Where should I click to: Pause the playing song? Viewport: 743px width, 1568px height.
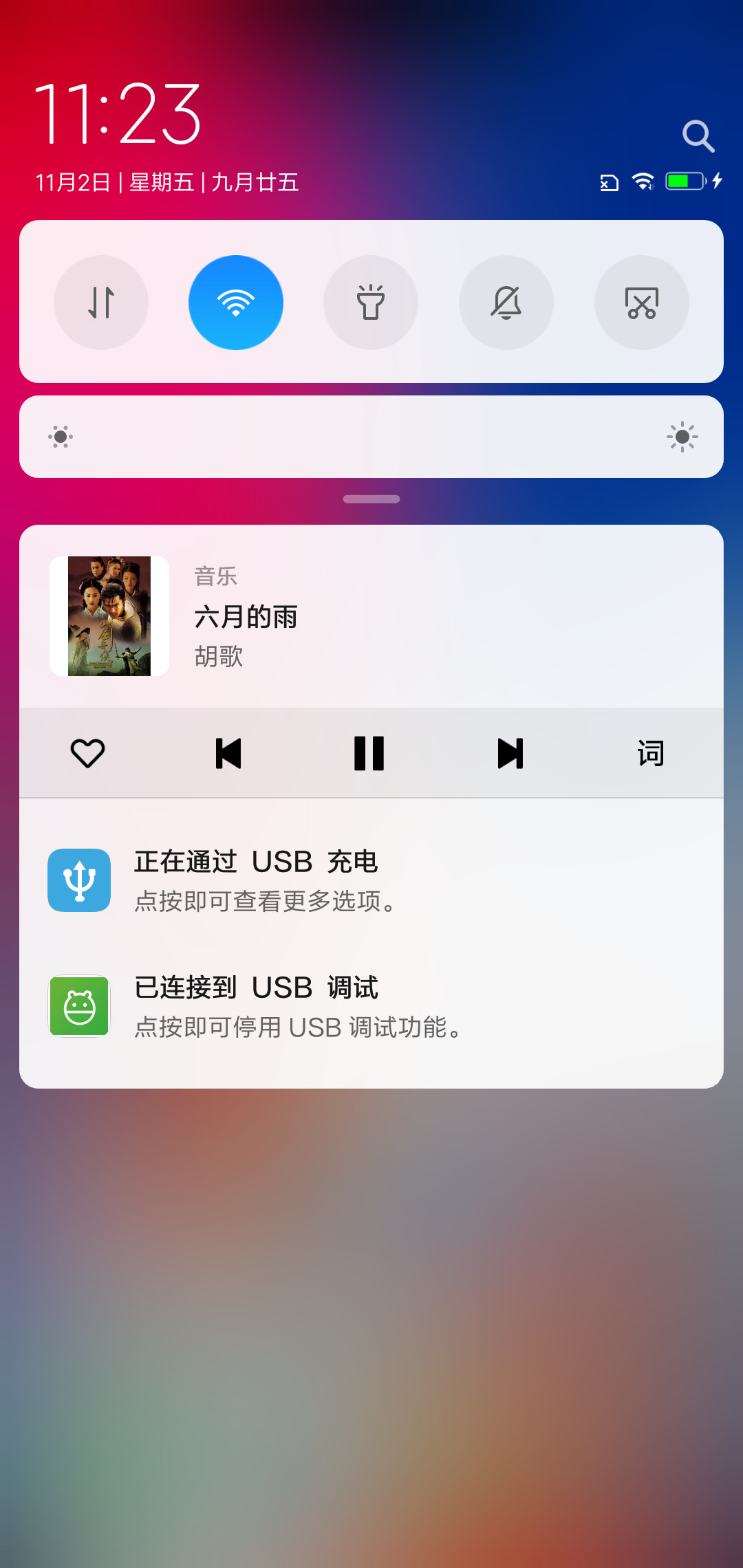[369, 754]
